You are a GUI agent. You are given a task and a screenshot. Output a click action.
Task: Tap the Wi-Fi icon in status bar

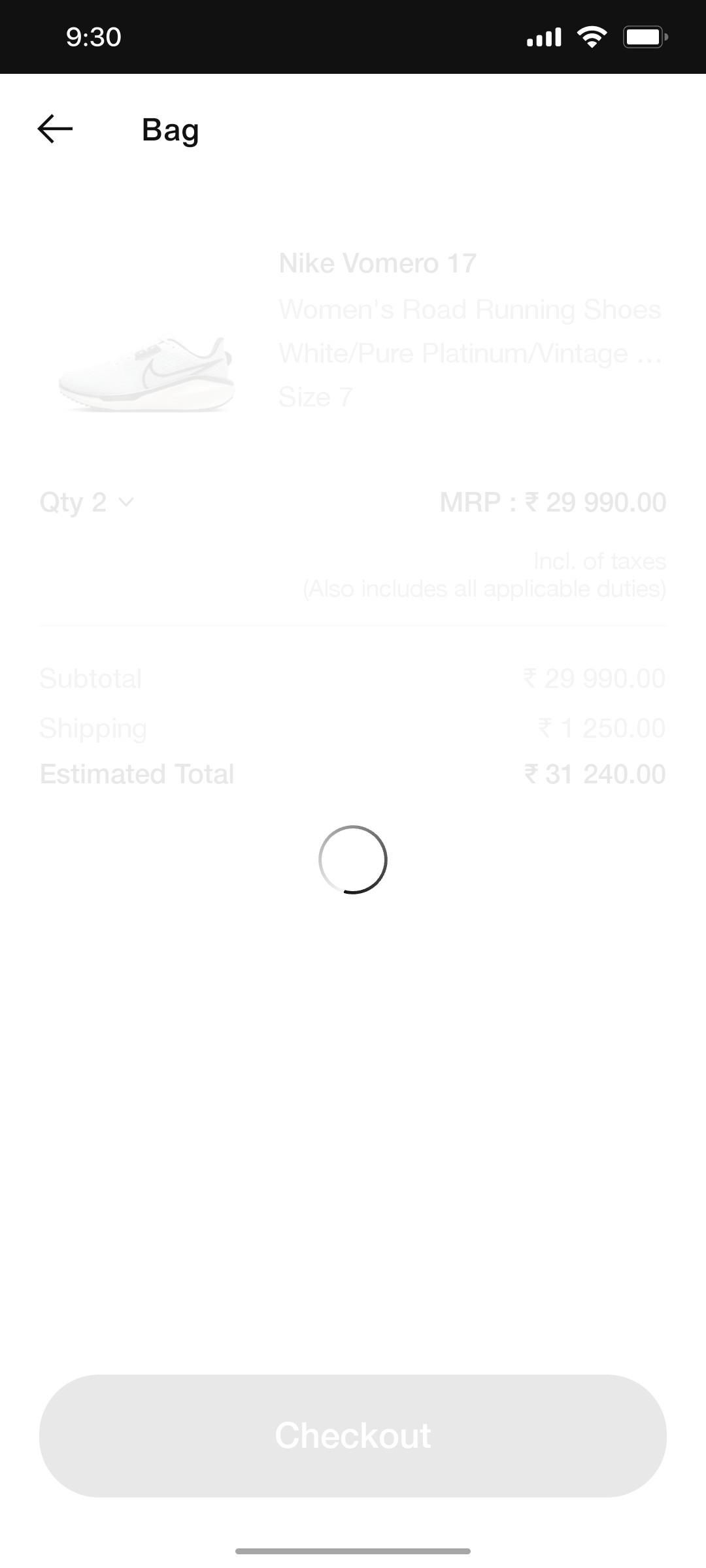(592, 37)
